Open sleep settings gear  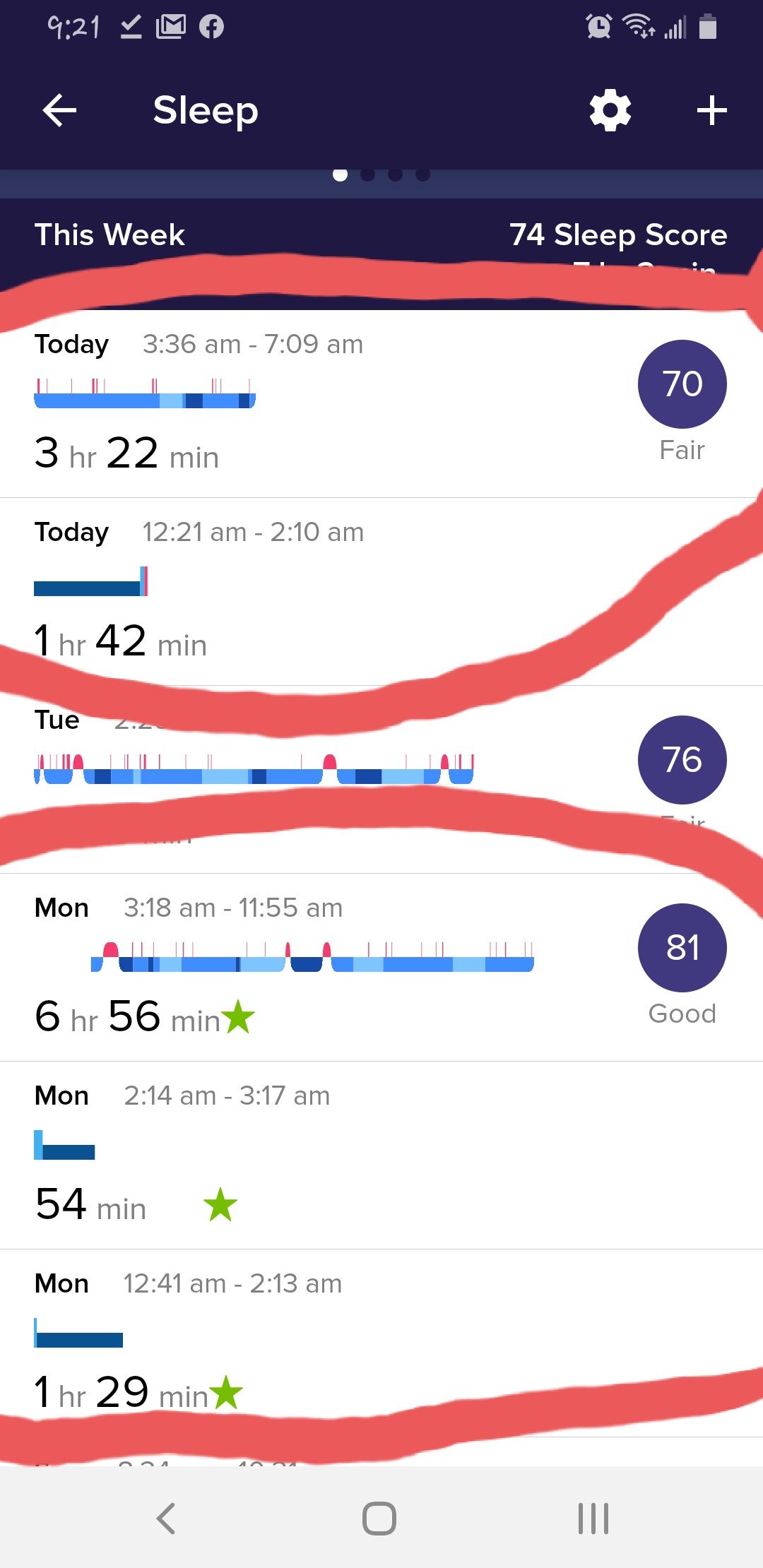pos(610,111)
